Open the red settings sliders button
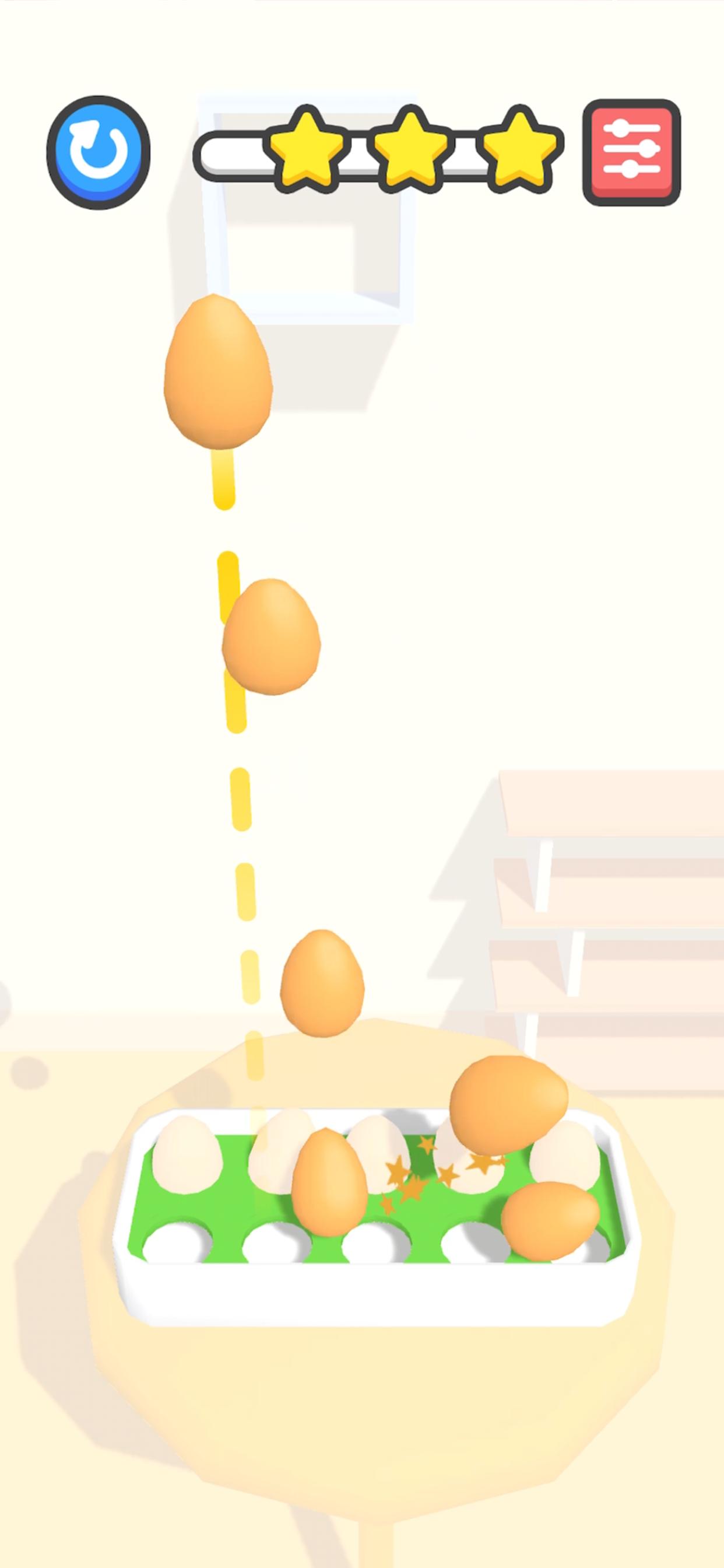724x1568 pixels. coord(631,152)
